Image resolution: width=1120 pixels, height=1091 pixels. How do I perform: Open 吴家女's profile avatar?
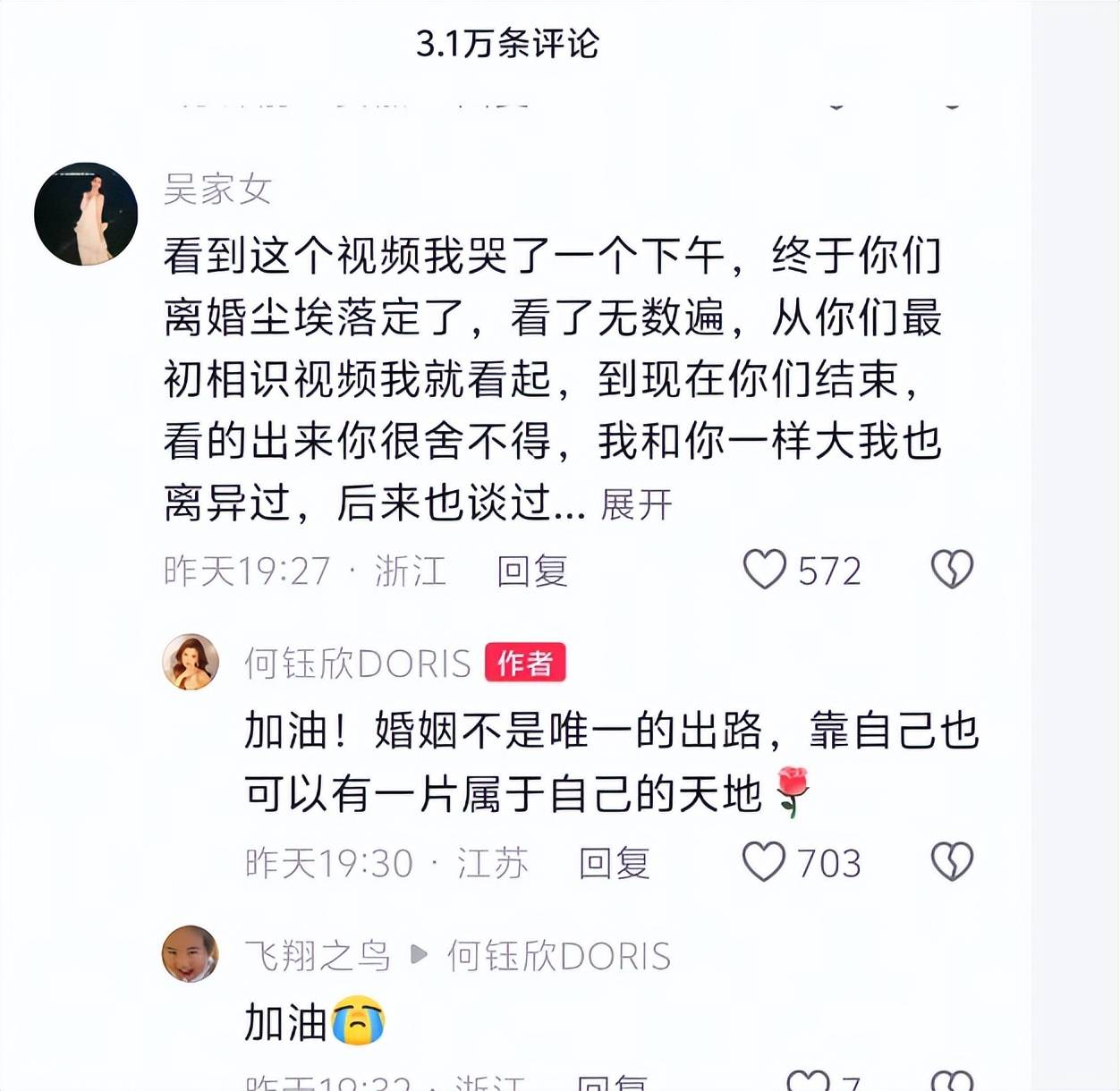pos(86,215)
